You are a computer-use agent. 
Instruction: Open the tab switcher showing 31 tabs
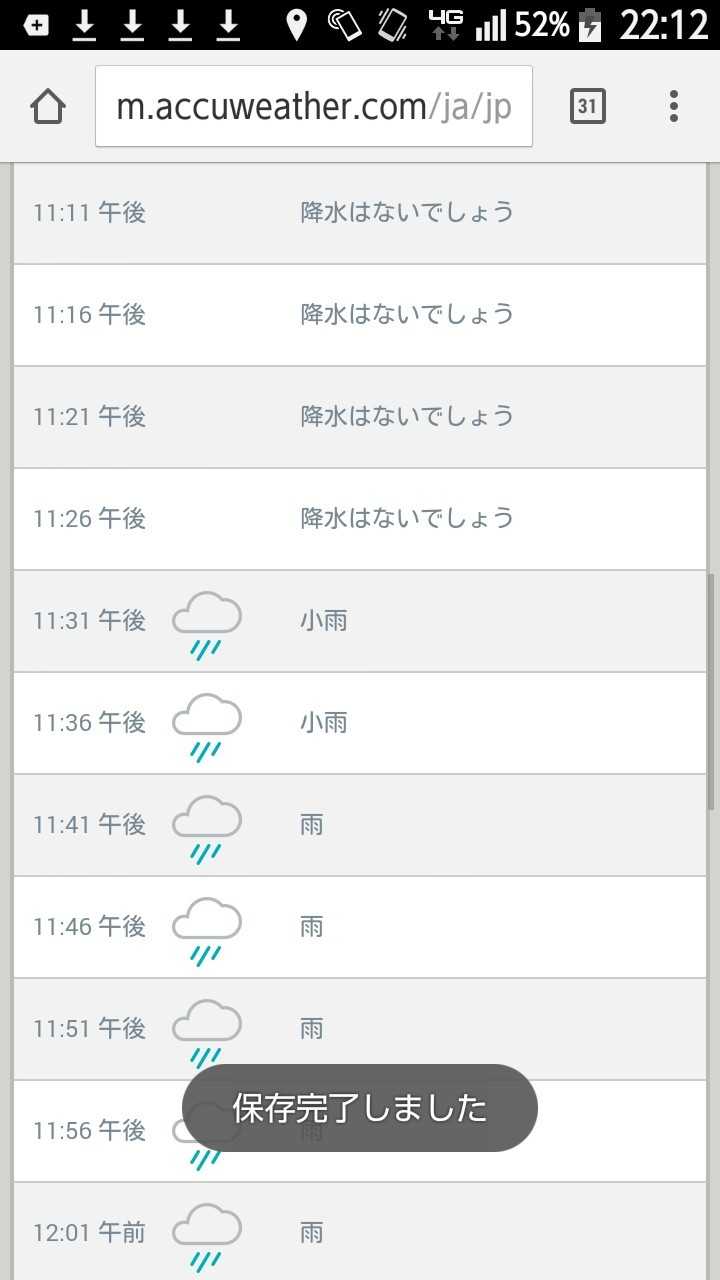(588, 106)
